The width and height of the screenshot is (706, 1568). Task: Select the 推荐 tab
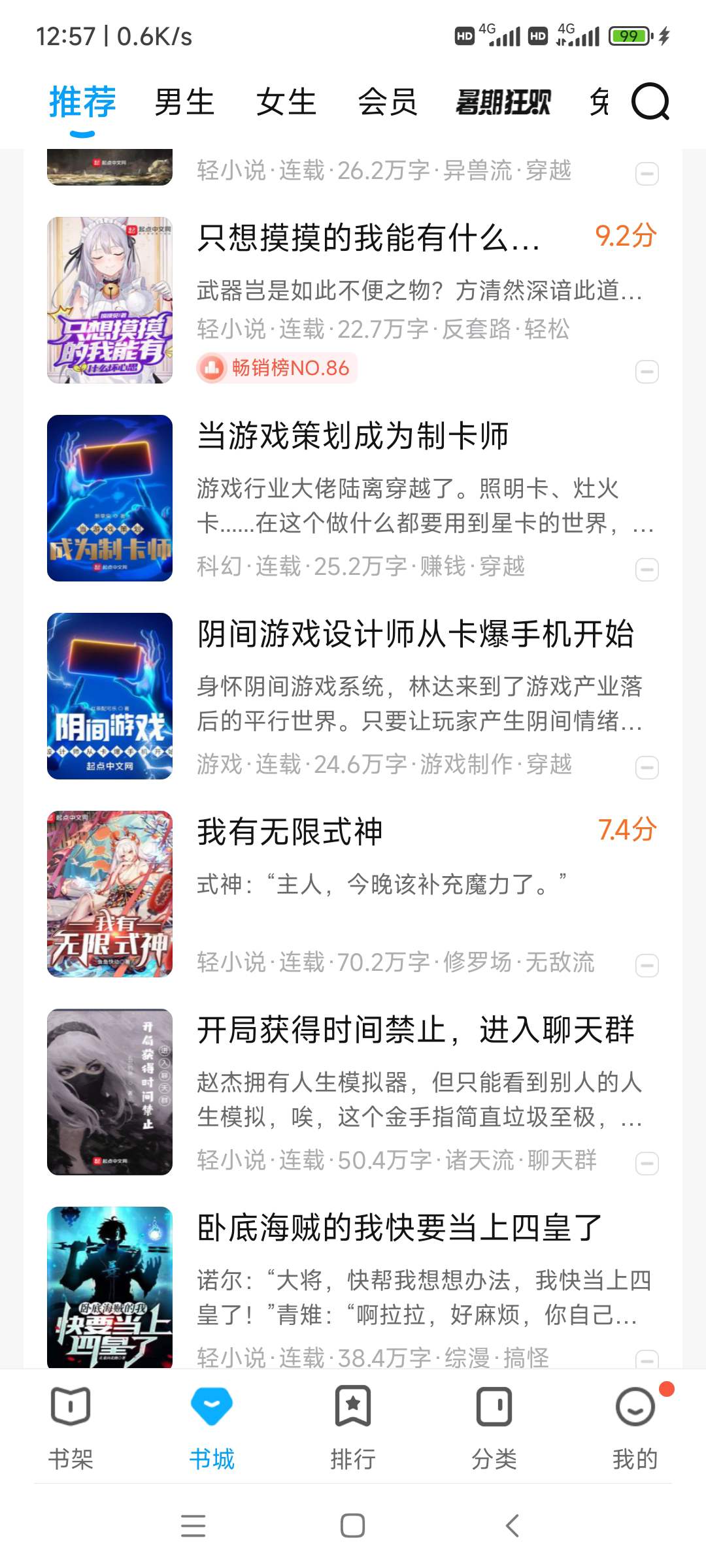(82, 103)
